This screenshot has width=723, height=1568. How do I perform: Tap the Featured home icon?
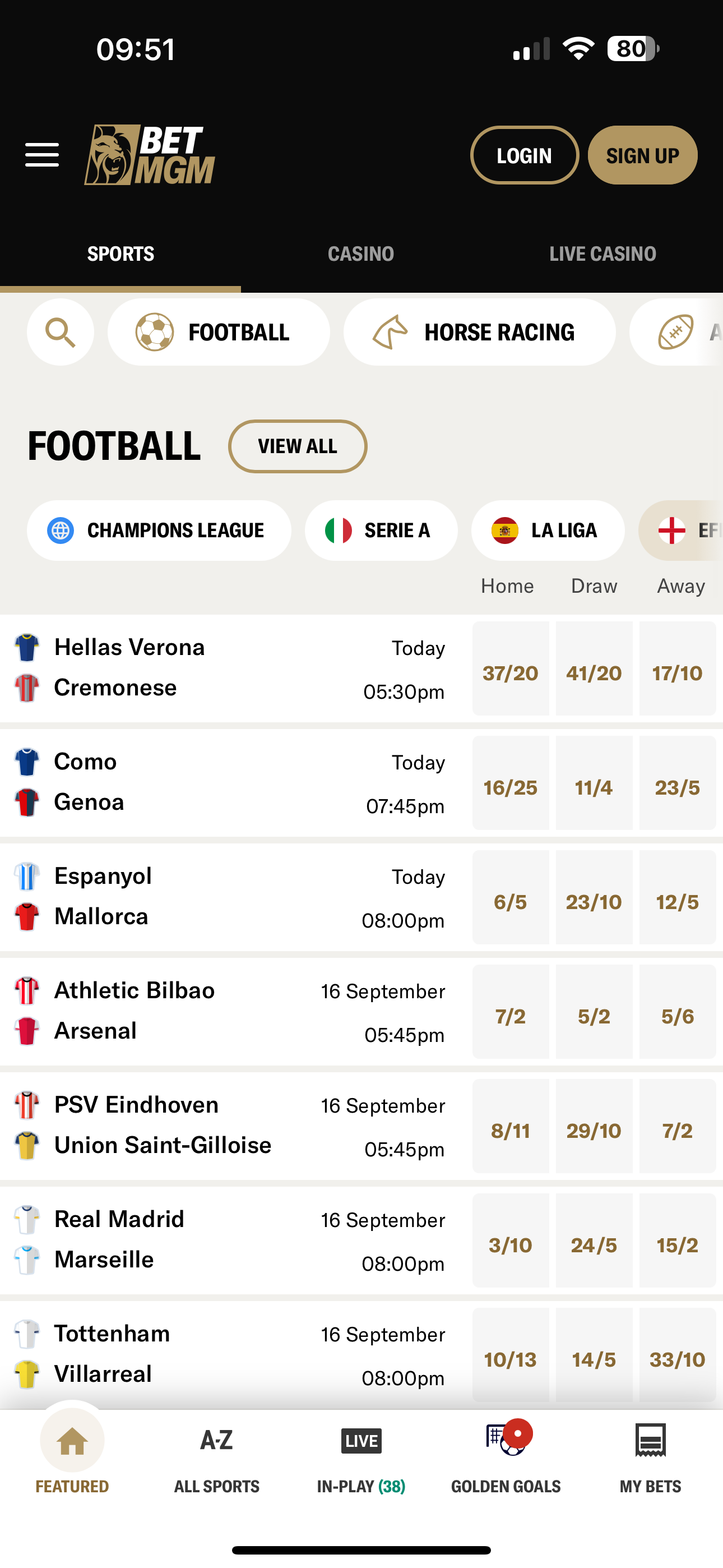tap(71, 1439)
